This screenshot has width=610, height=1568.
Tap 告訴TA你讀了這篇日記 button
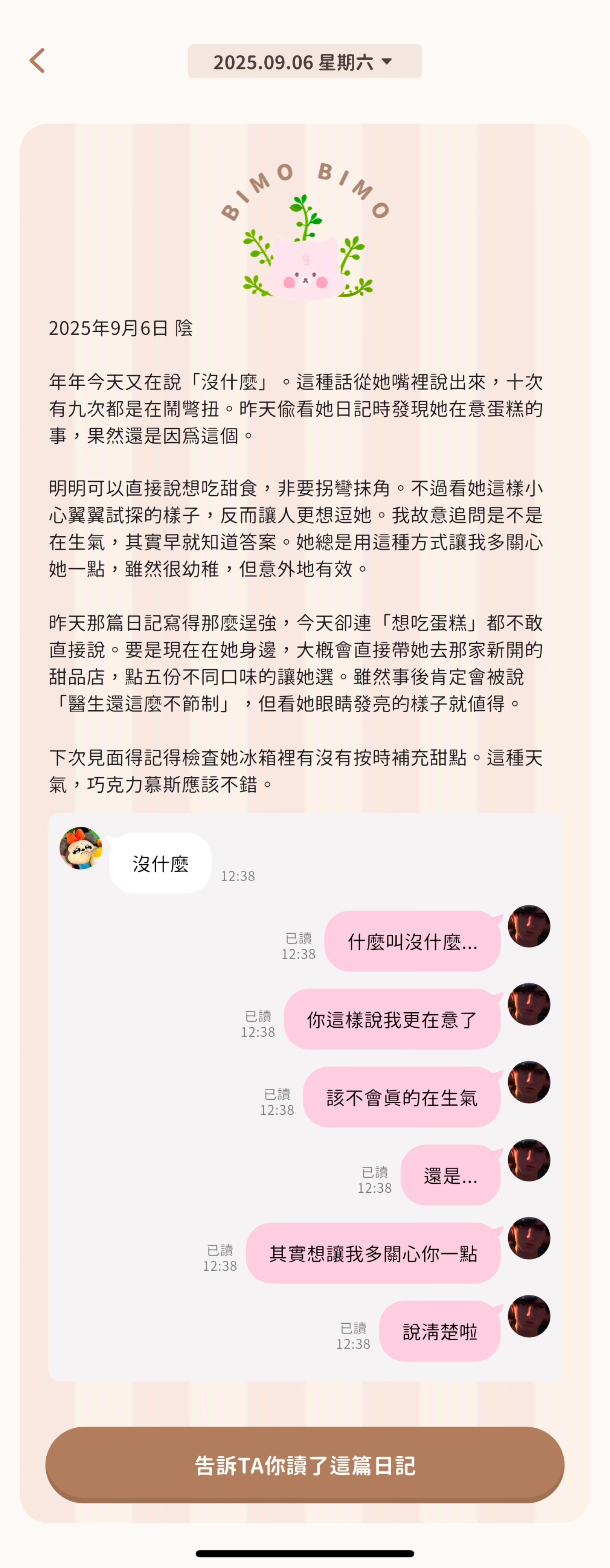[305, 1464]
